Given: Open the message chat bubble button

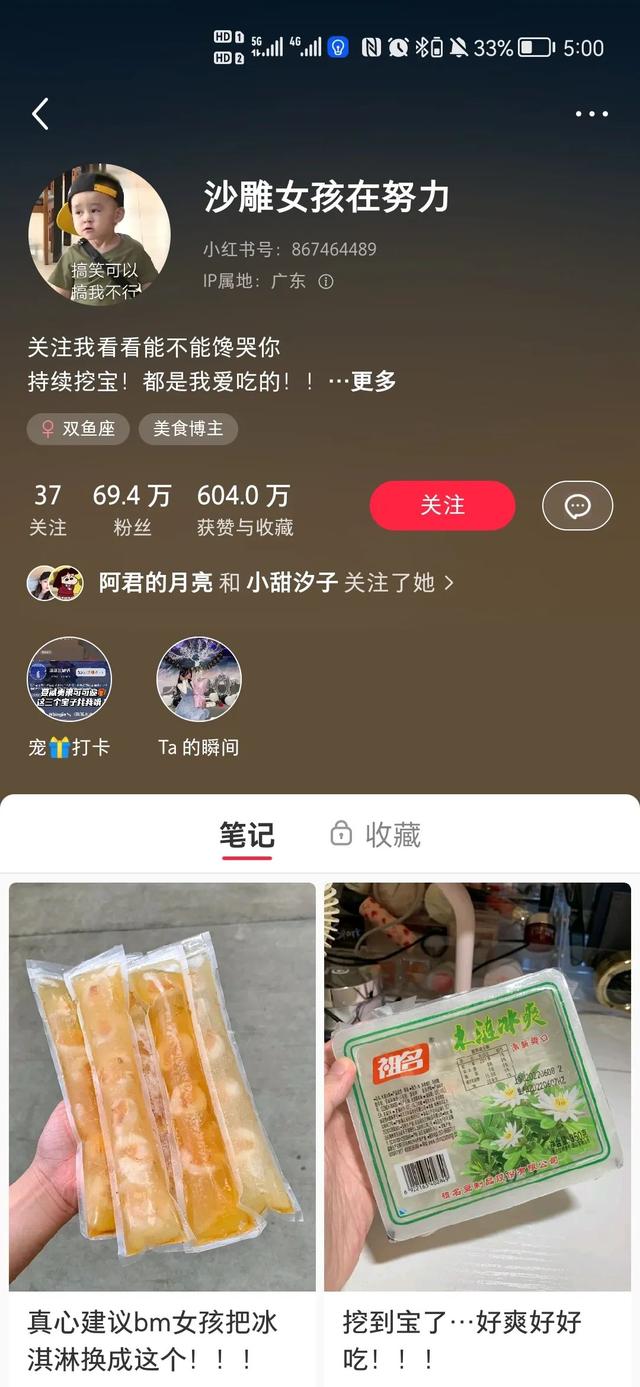Looking at the screenshot, I should 577,506.
